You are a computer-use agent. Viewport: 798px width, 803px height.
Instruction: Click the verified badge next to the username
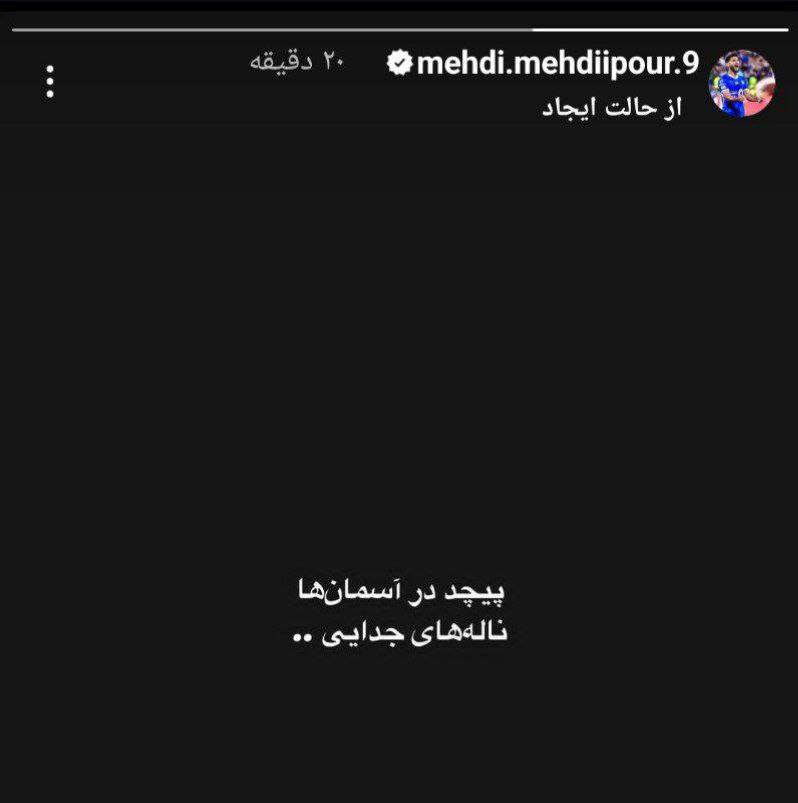397,61
